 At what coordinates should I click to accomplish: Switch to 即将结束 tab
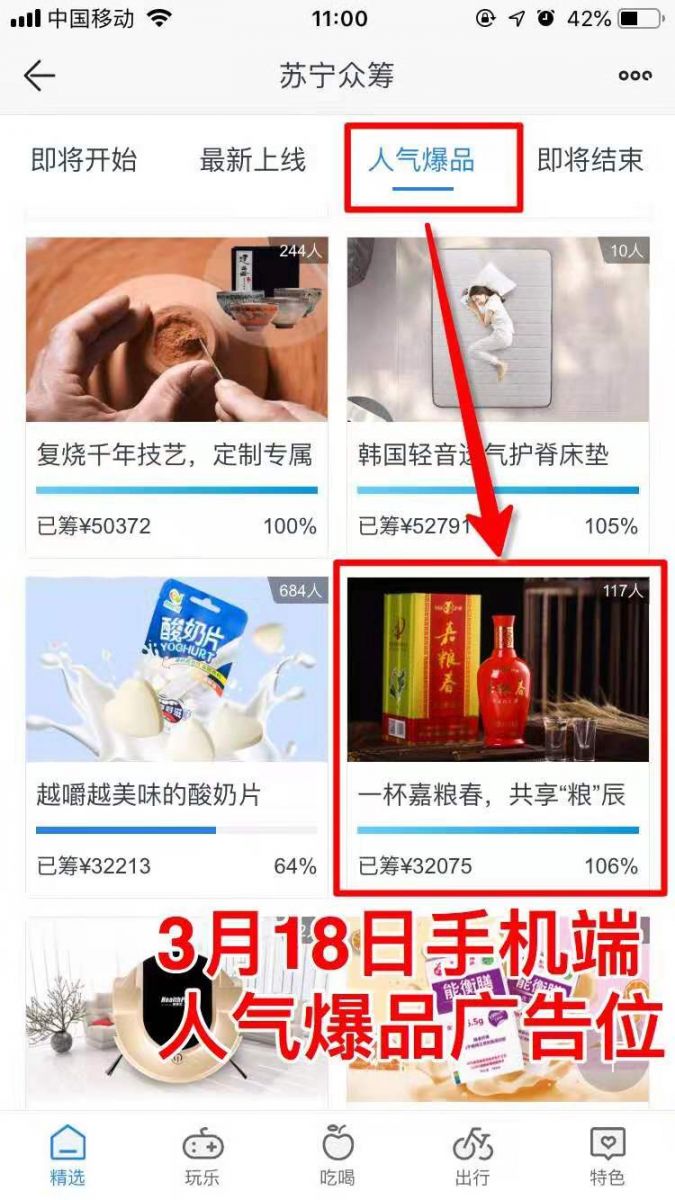point(590,160)
